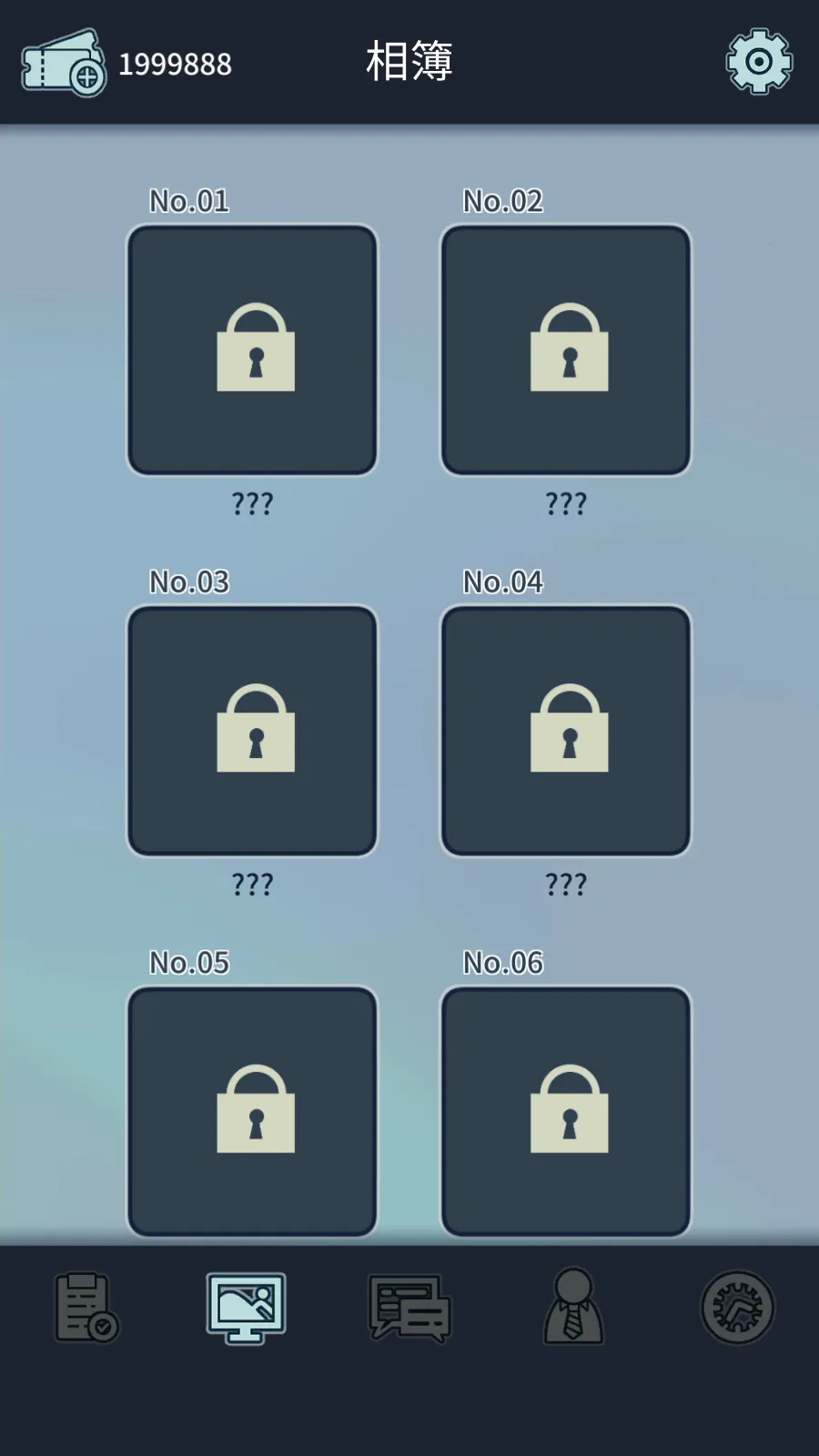Image resolution: width=819 pixels, height=1456 pixels.
Task: Select album slot No.03
Action: (x=253, y=733)
